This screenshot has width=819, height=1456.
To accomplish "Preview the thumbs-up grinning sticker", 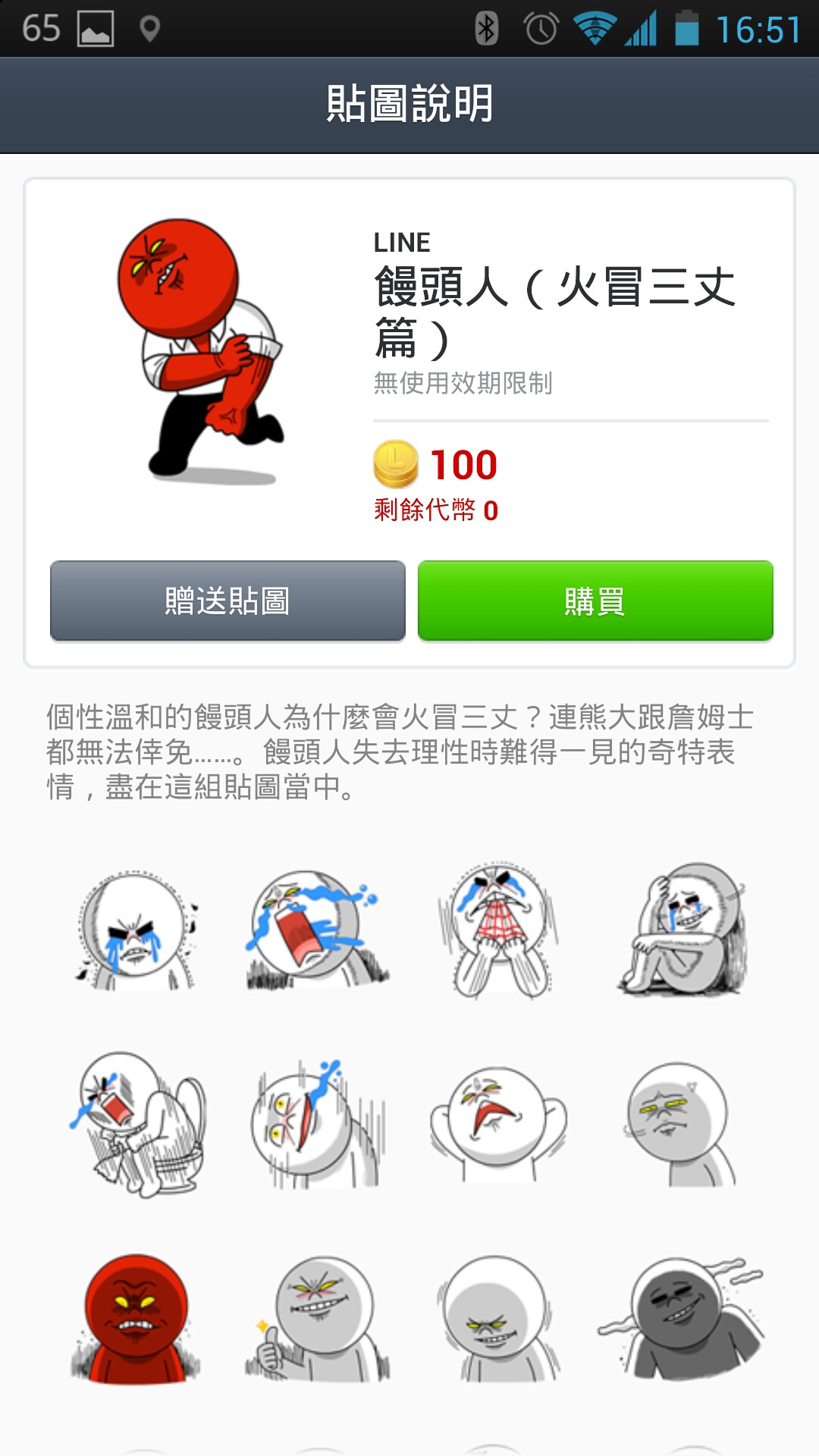I will click(317, 1319).
